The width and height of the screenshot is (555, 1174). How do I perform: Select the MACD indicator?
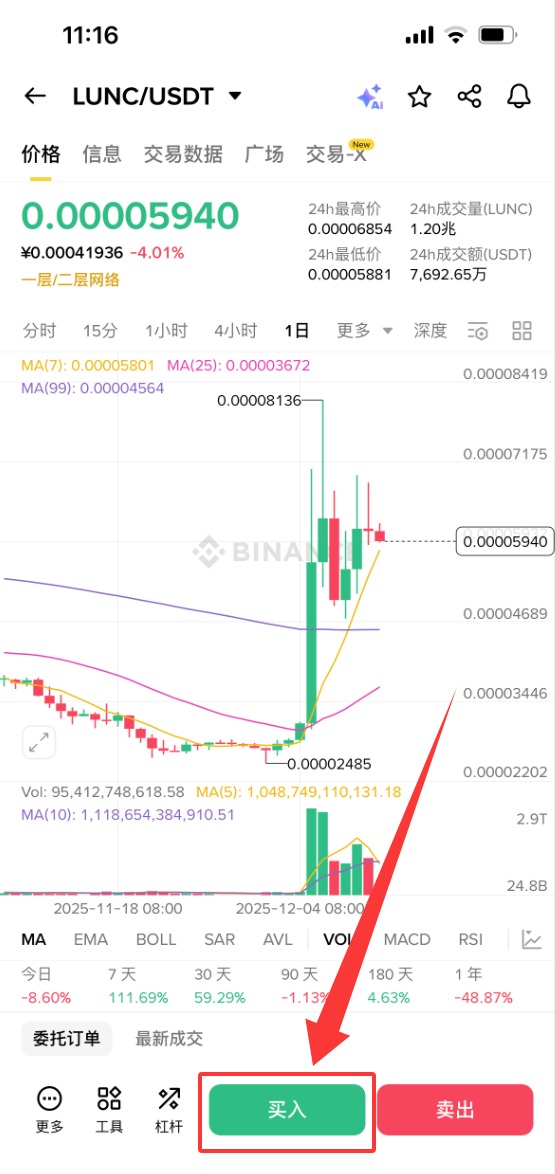(x=407, y=939)
